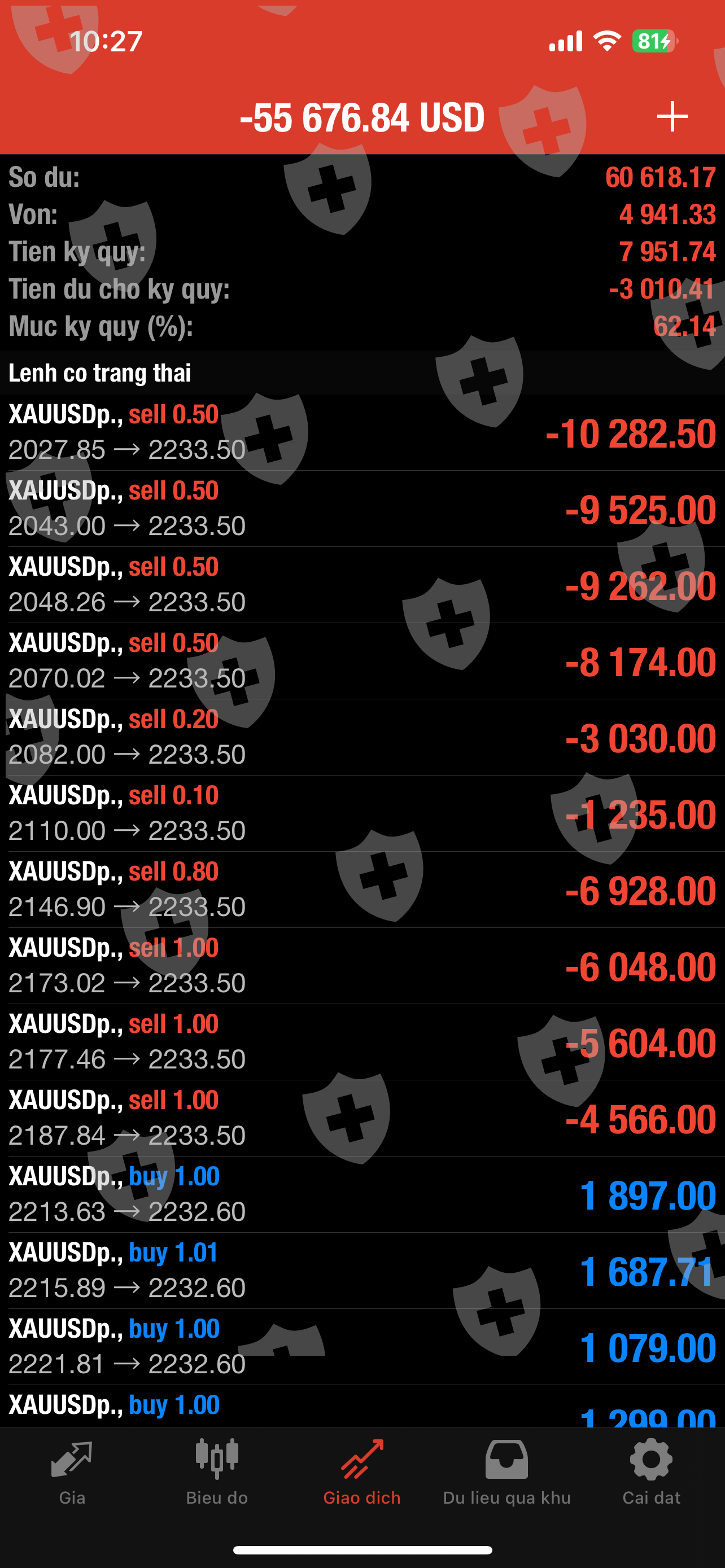View sell 1.00 position at 2173.02
The width and height of the screenshot is (725, 1568).
[362, 965]
